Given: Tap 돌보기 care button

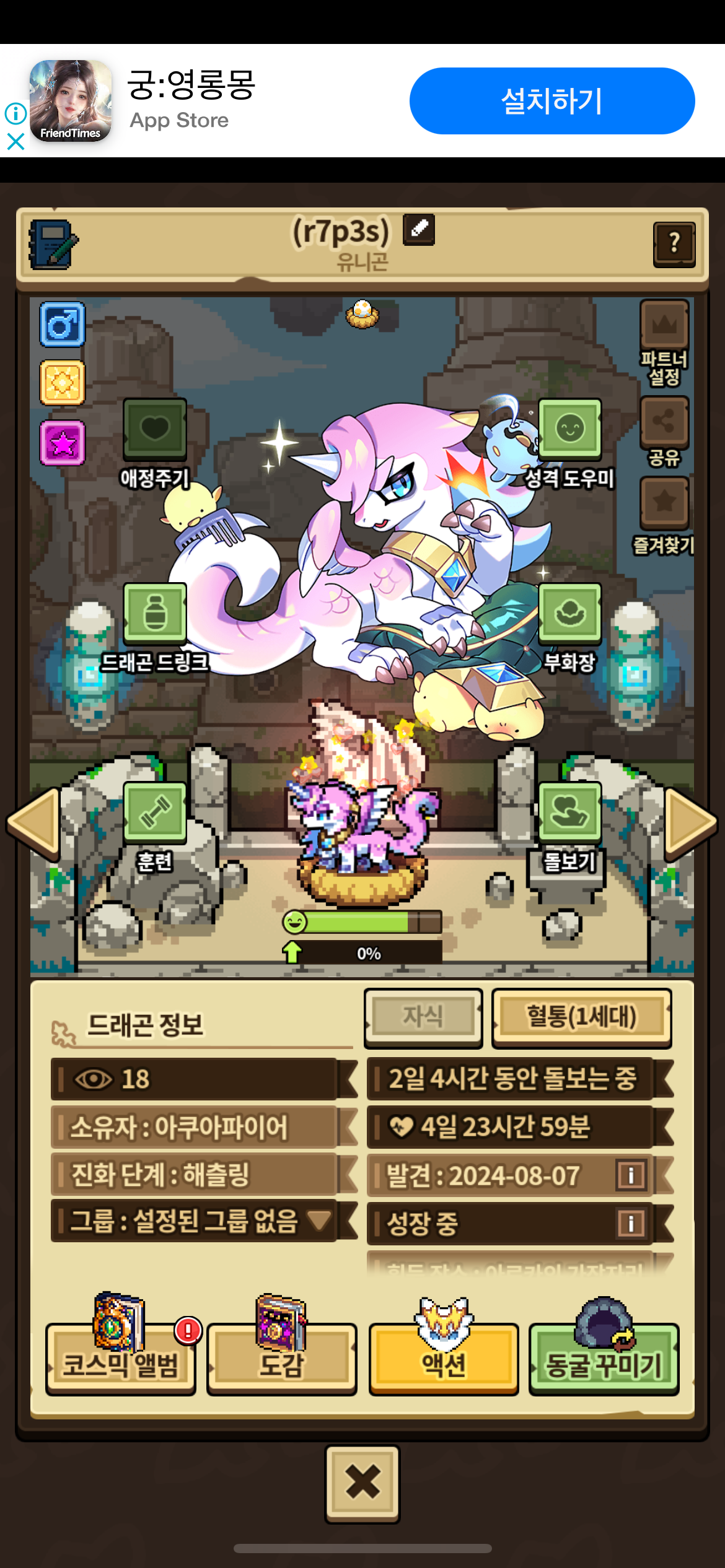Looking at the screenshot, I should tap(569, 812).
